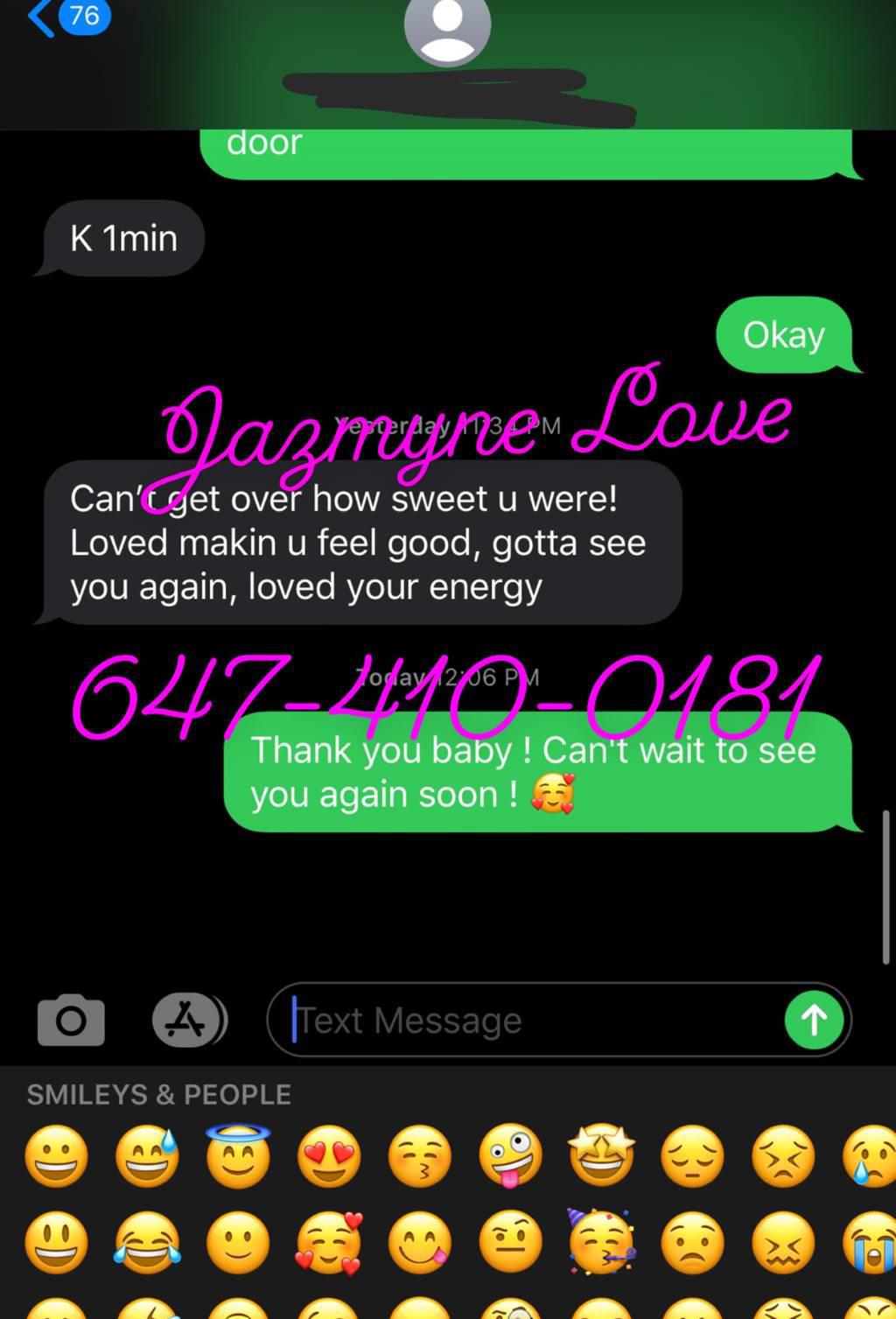Insert the heart-eyes emoji

(x=329, y=1155)
